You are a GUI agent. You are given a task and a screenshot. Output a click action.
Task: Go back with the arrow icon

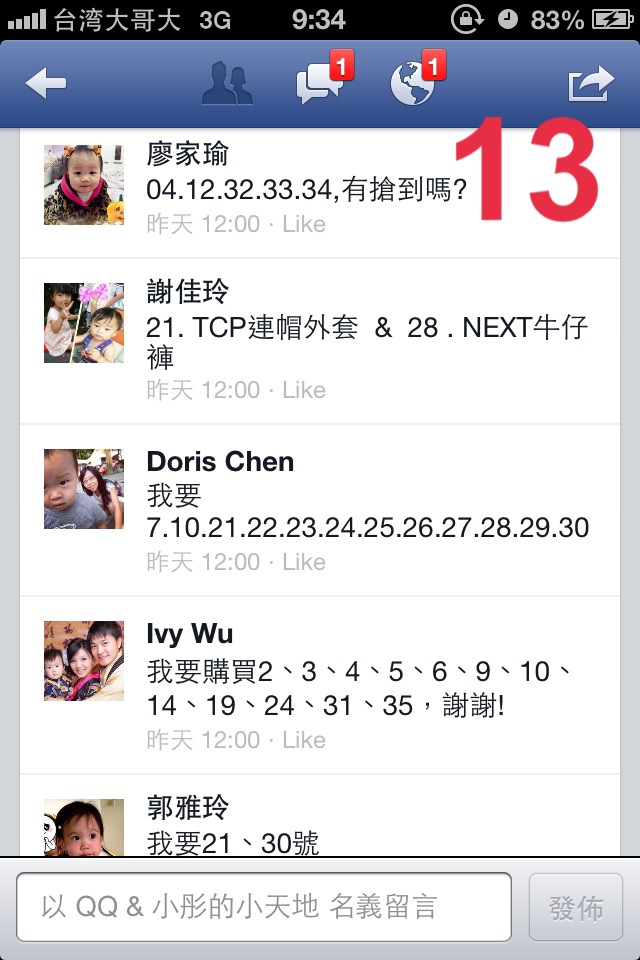click(x=46, y=84)
